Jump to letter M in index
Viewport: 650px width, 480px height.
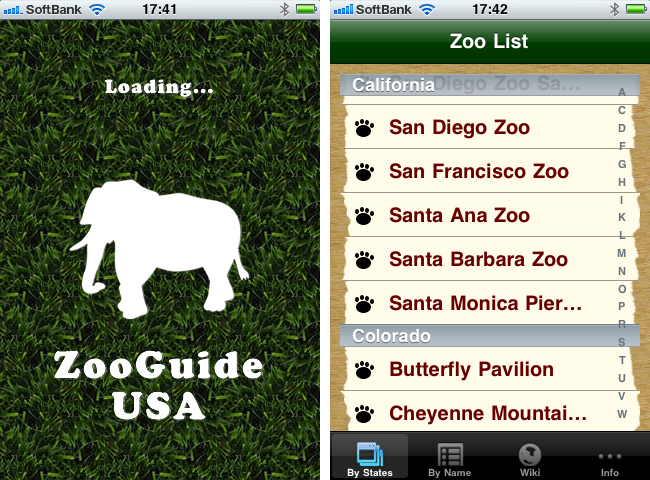622,253
